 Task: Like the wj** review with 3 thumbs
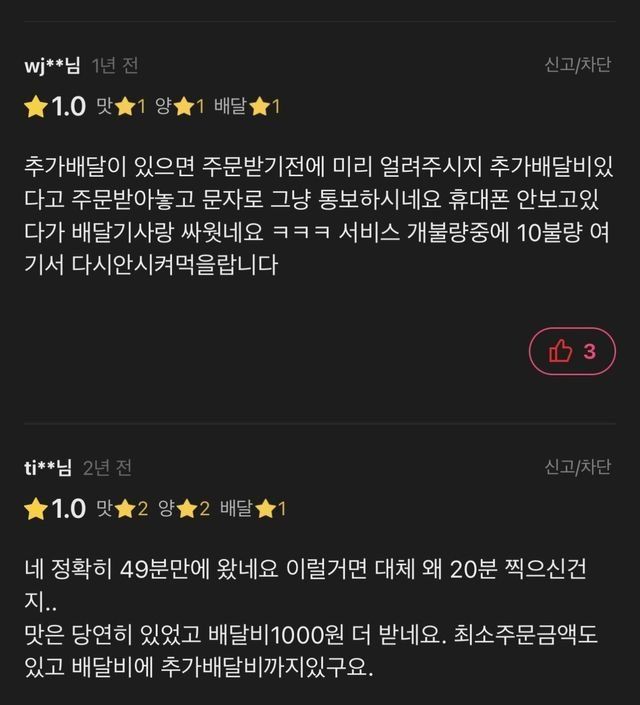coord(572,351)
